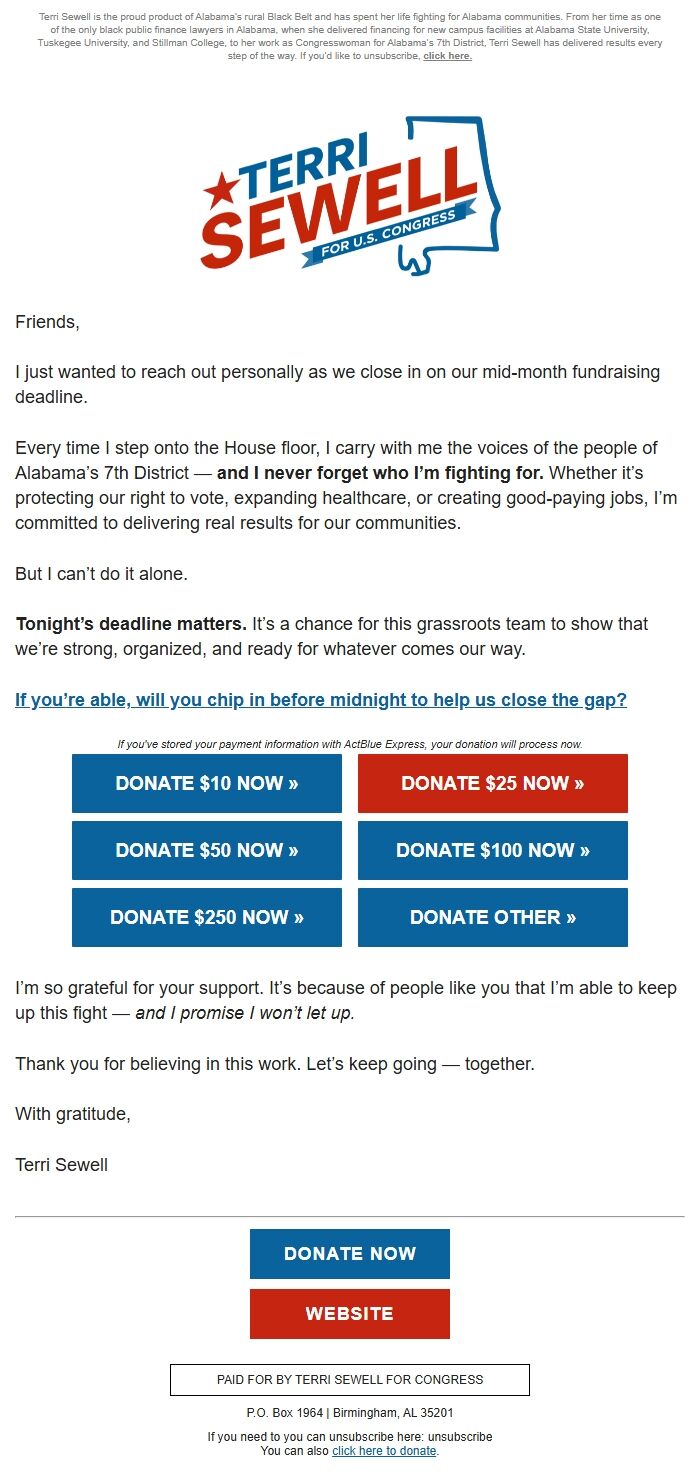
Task: Select Donate $50 Now
Action: pyautogui.click(x=207, y=851)
